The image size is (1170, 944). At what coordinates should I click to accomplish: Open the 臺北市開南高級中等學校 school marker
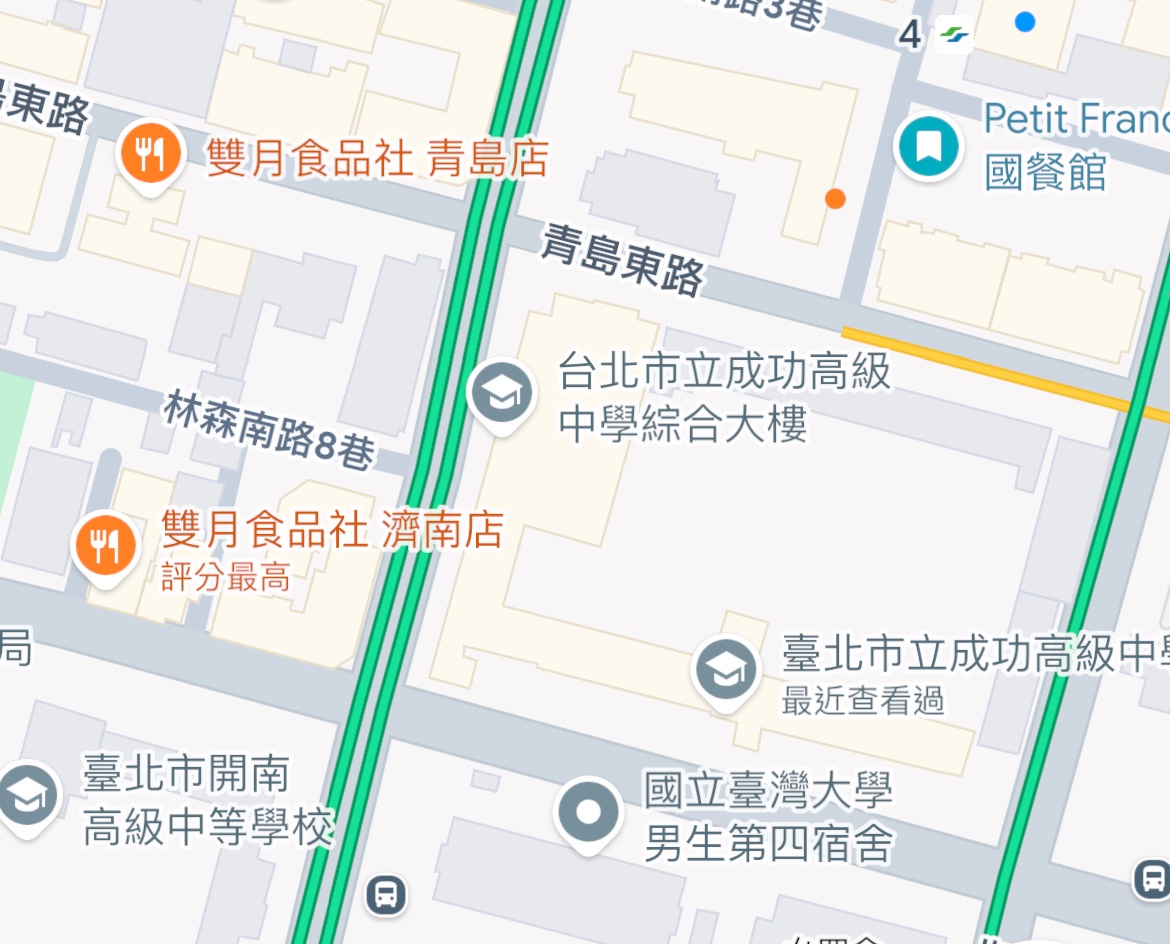tap(28, 796)
